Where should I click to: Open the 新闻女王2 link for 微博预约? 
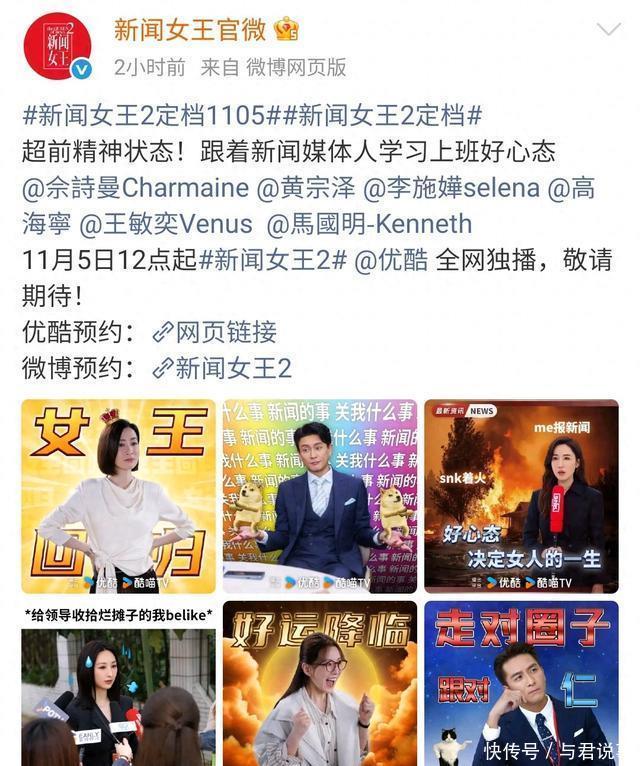click(x=222, y=368)
